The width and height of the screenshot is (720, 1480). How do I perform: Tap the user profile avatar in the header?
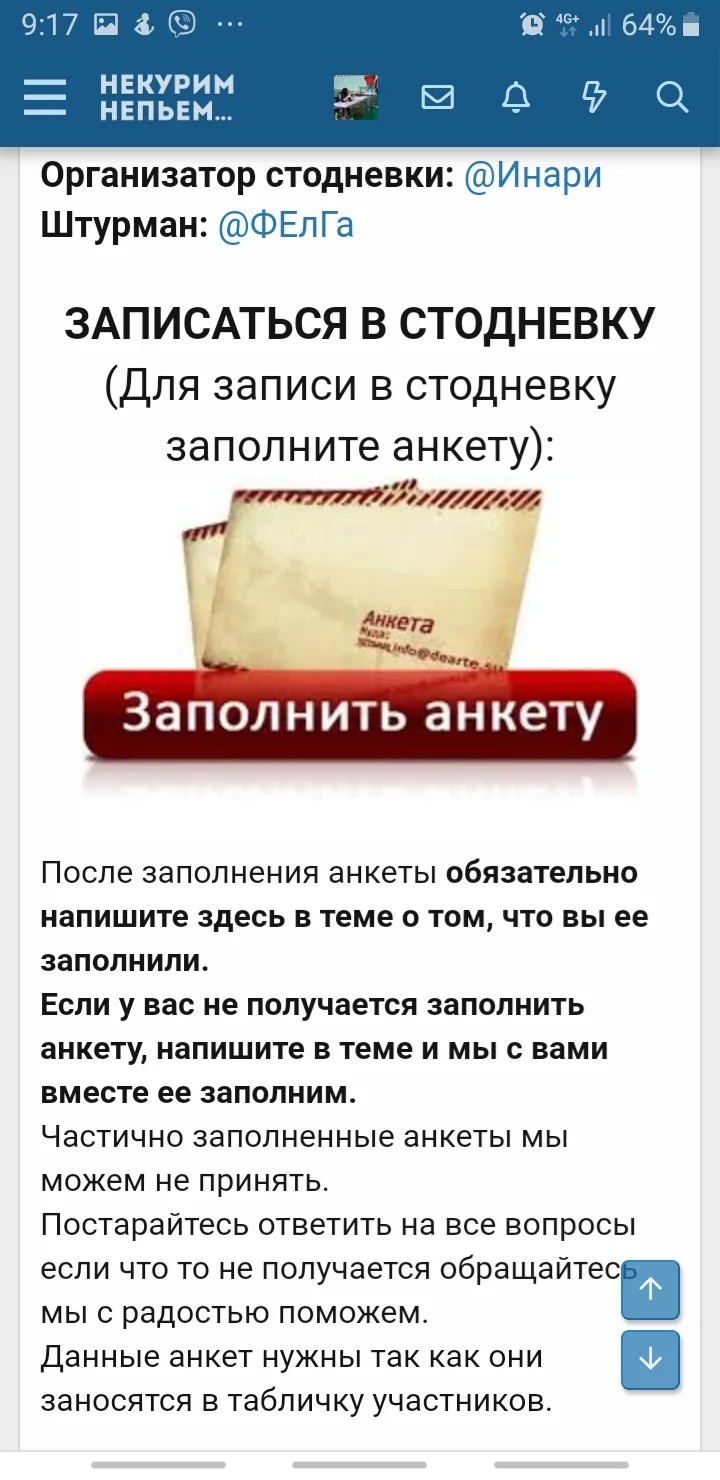click(x=357, y=97)
